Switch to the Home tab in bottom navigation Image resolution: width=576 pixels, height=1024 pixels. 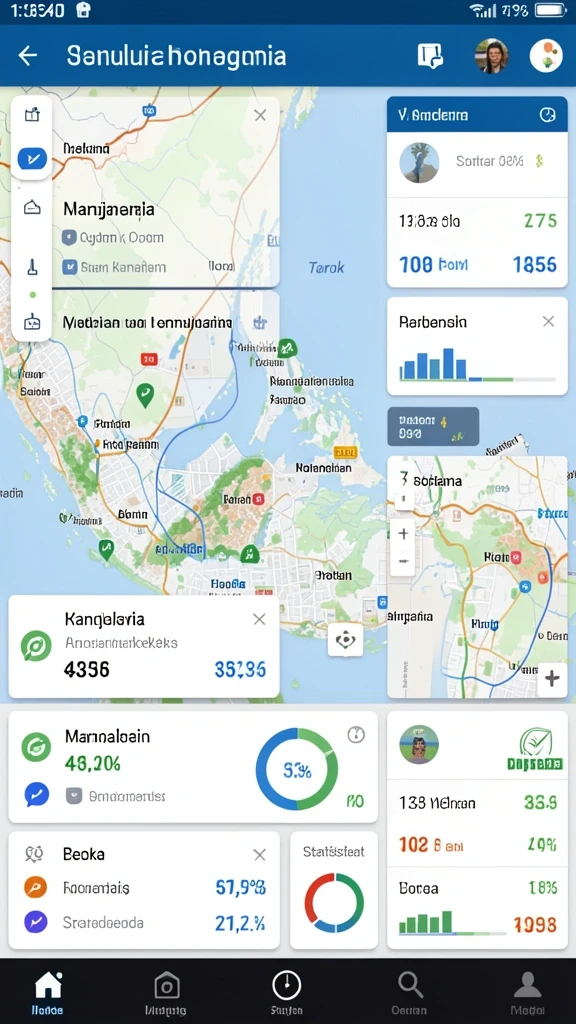[x=48, y=992]
